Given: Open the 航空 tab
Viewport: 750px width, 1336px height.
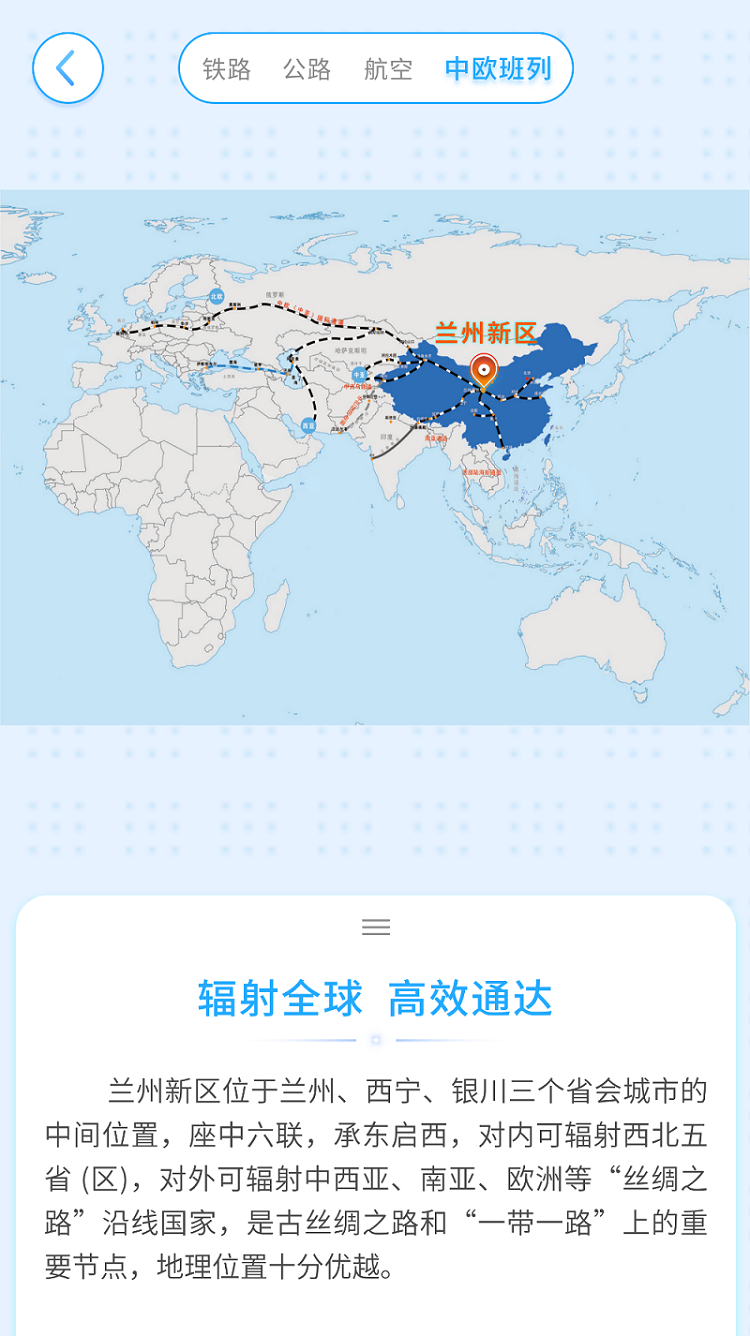Looking at the screenshot, I should 388,69.
